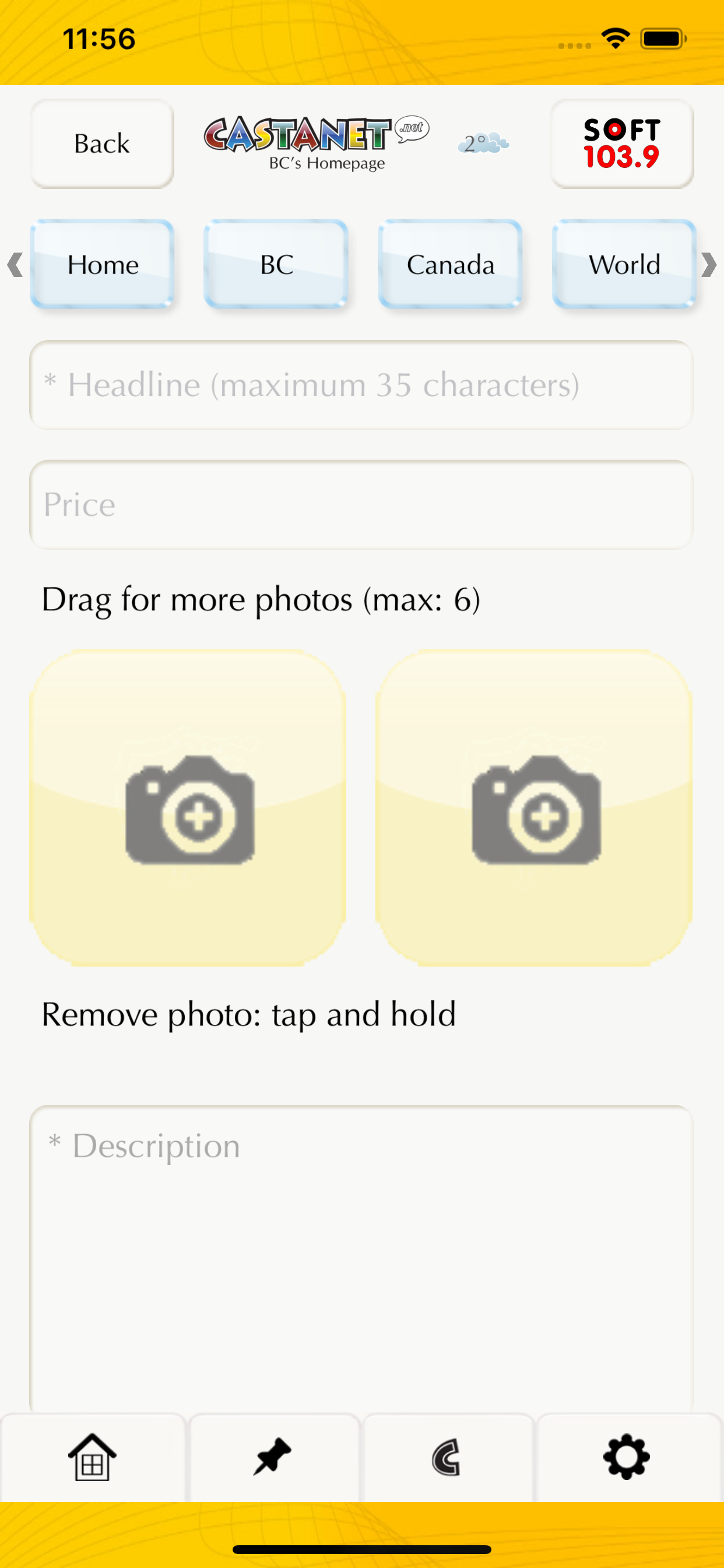Open the Castanet BC's Homepage logo

pyautogui.click(x=317, y=143)
